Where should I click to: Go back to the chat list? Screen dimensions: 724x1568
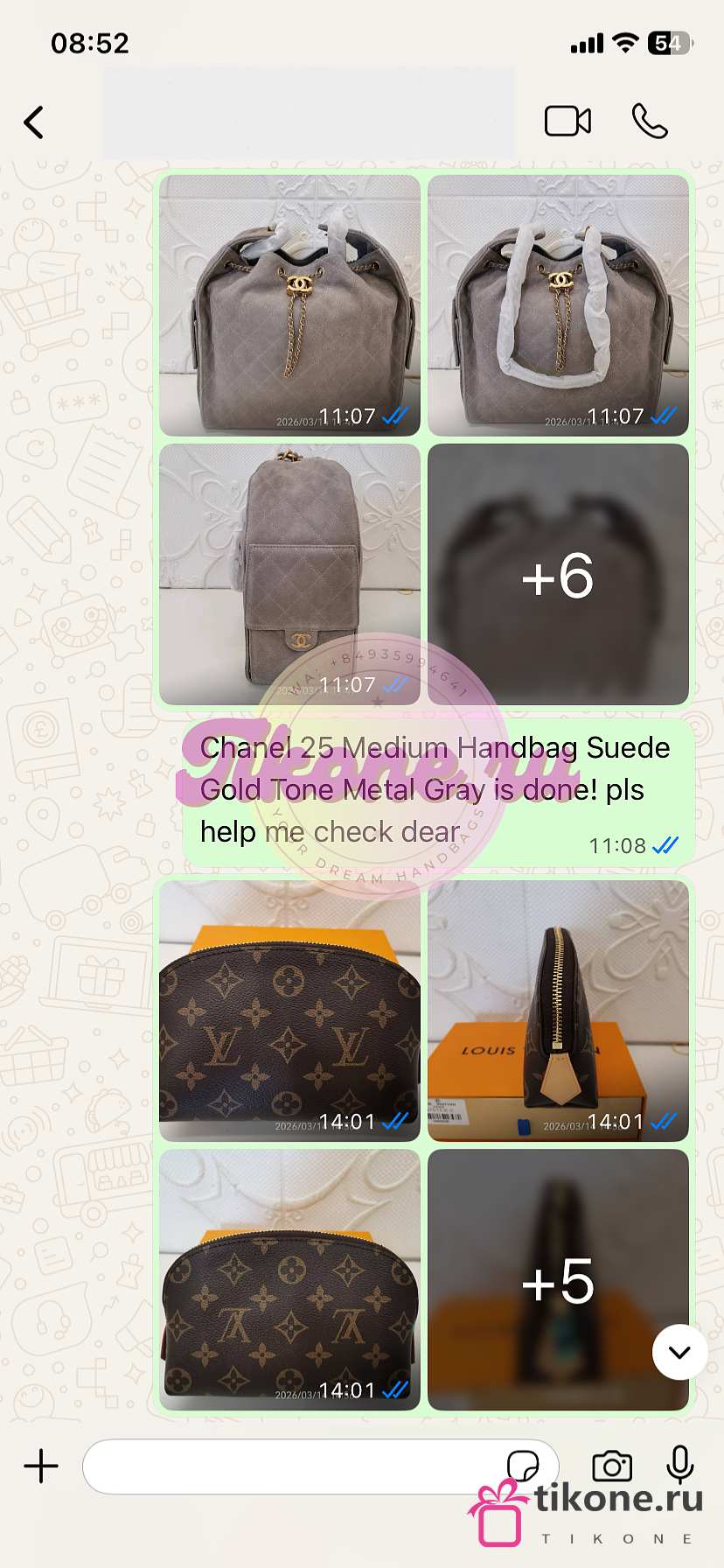[34, 122]
